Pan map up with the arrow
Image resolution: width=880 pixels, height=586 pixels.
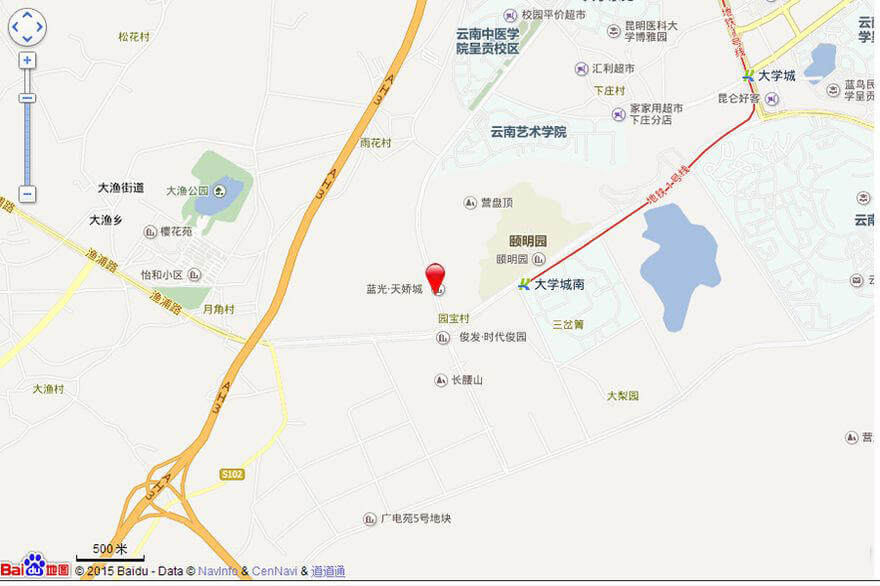pos(27,15)
